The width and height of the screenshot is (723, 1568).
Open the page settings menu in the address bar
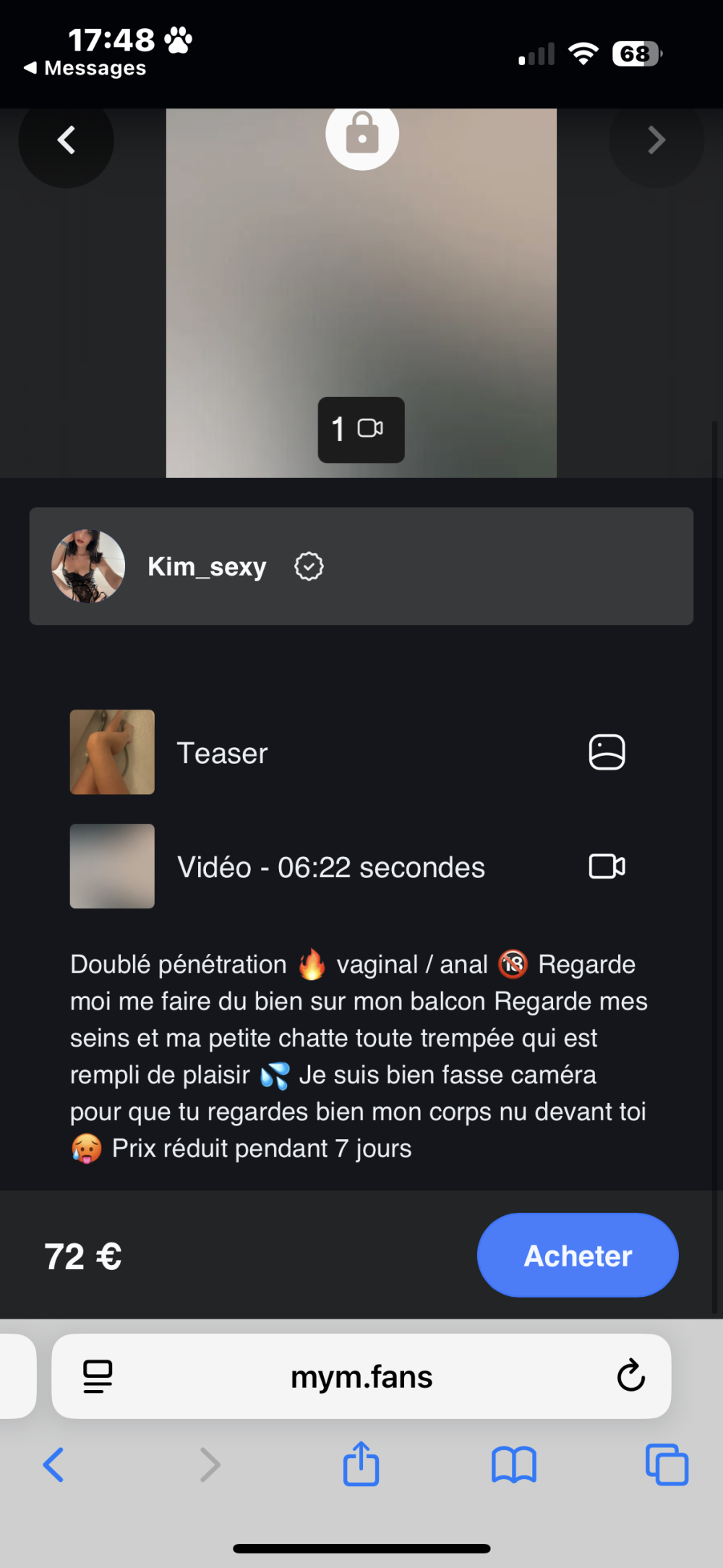point(98,1376)
